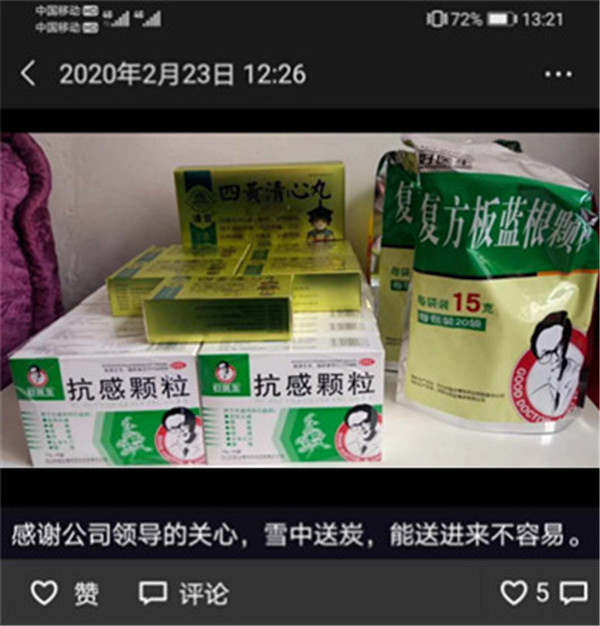This screenshot has height=626, width=600.
Task: Go back with the arrow beside the date
Action: (28, 74)
